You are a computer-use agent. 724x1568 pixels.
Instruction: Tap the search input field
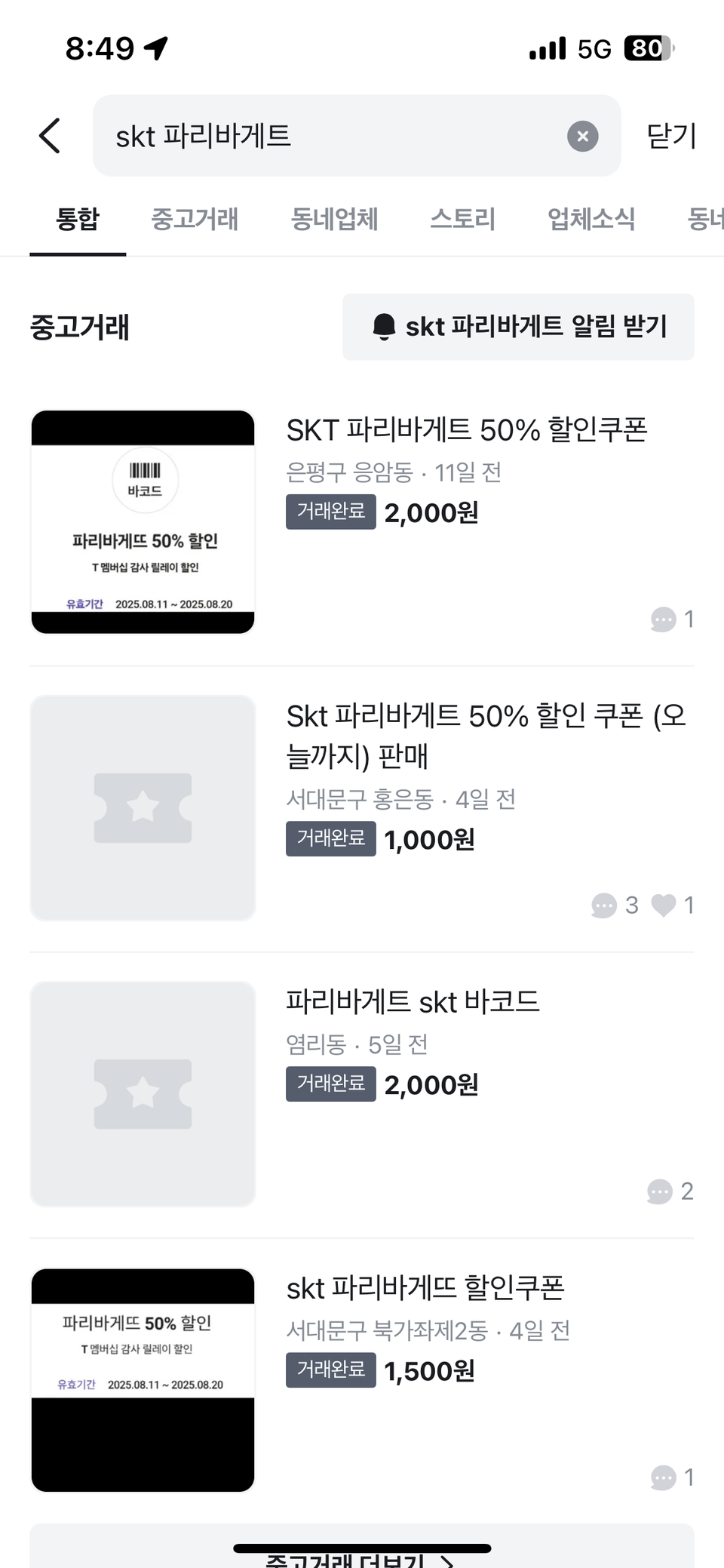pos(302,136)
